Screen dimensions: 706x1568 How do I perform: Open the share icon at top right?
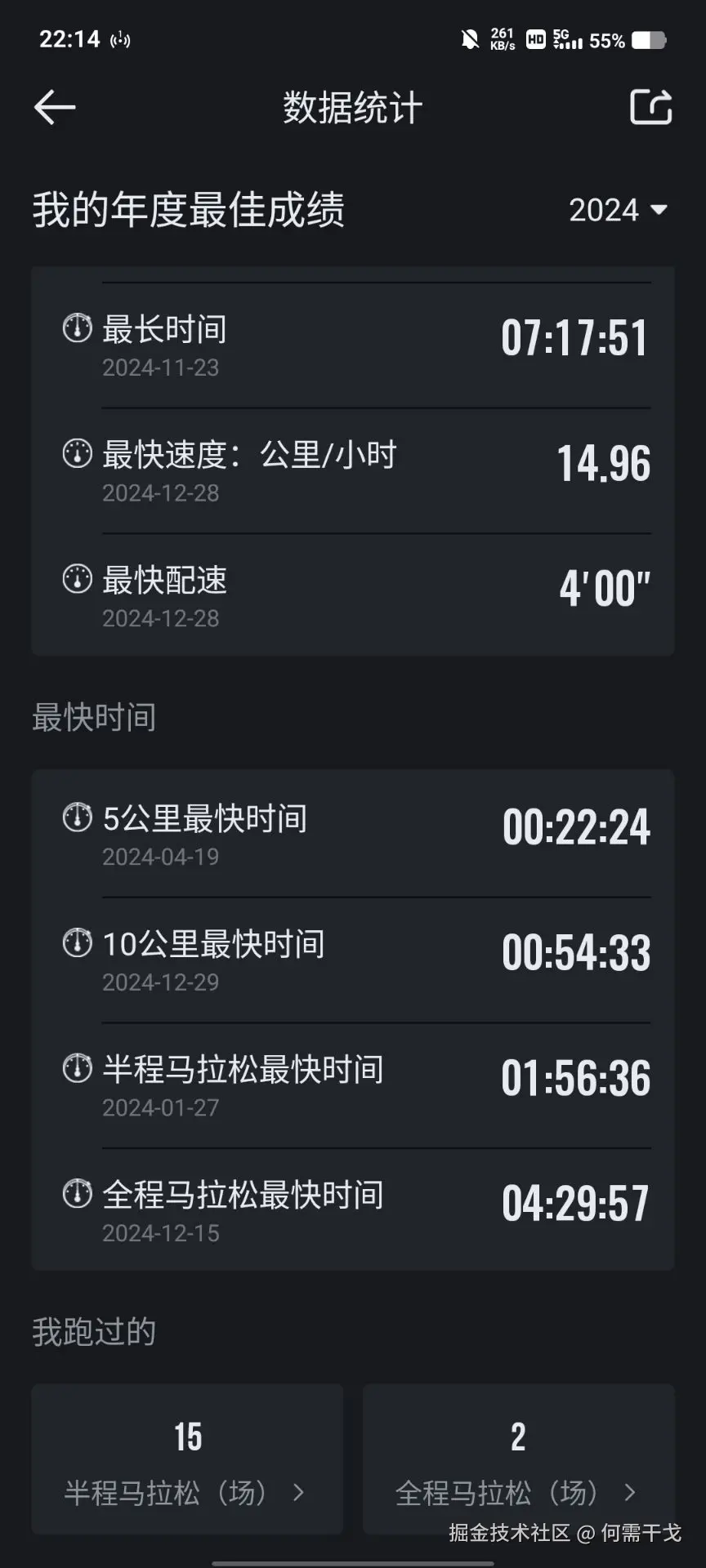pos(651,107)
